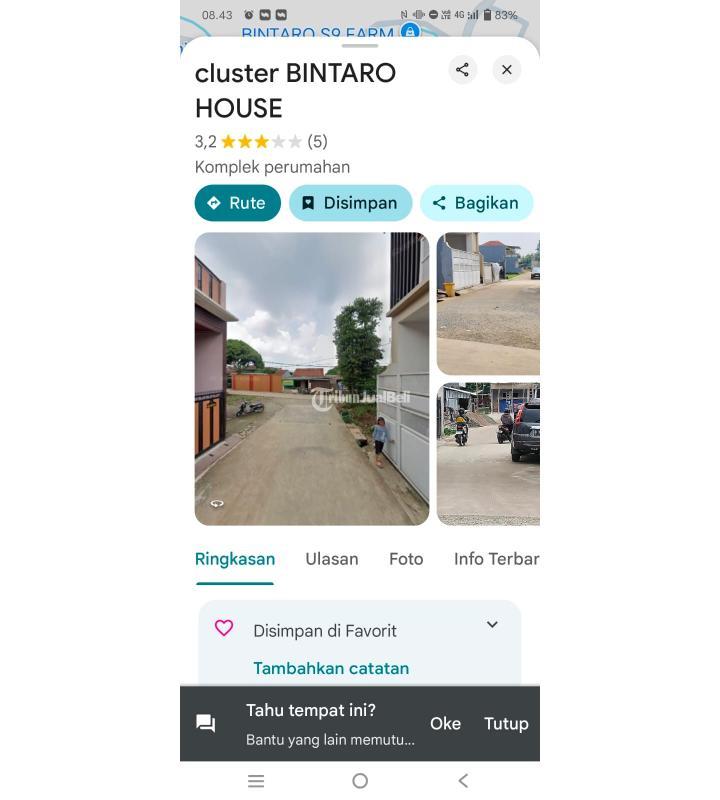Expand the Disimpan di Favorit section
This screenshot has height=800, width=720.
click(x=492, y=625)
